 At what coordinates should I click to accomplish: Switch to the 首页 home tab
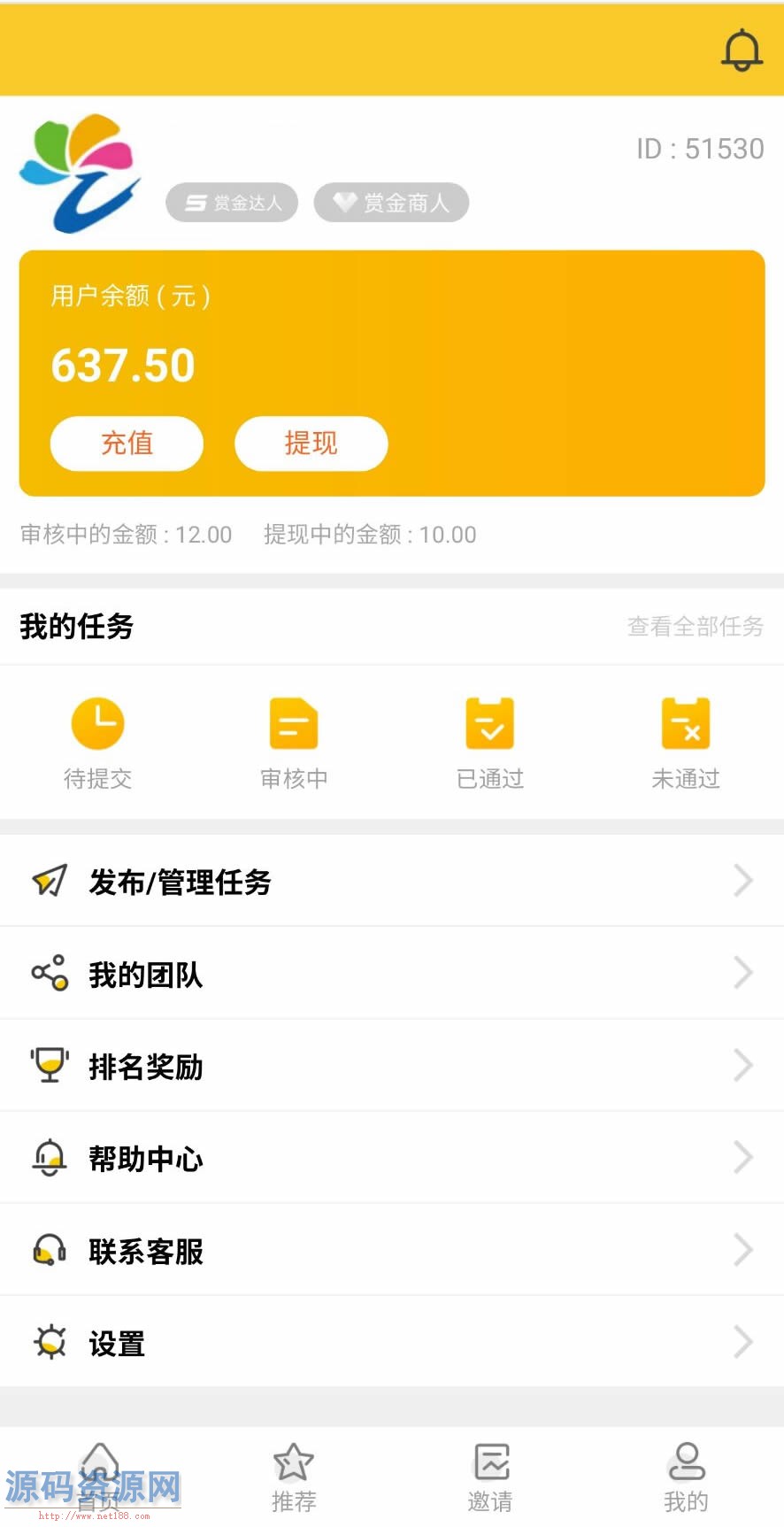coord(98,1477)
